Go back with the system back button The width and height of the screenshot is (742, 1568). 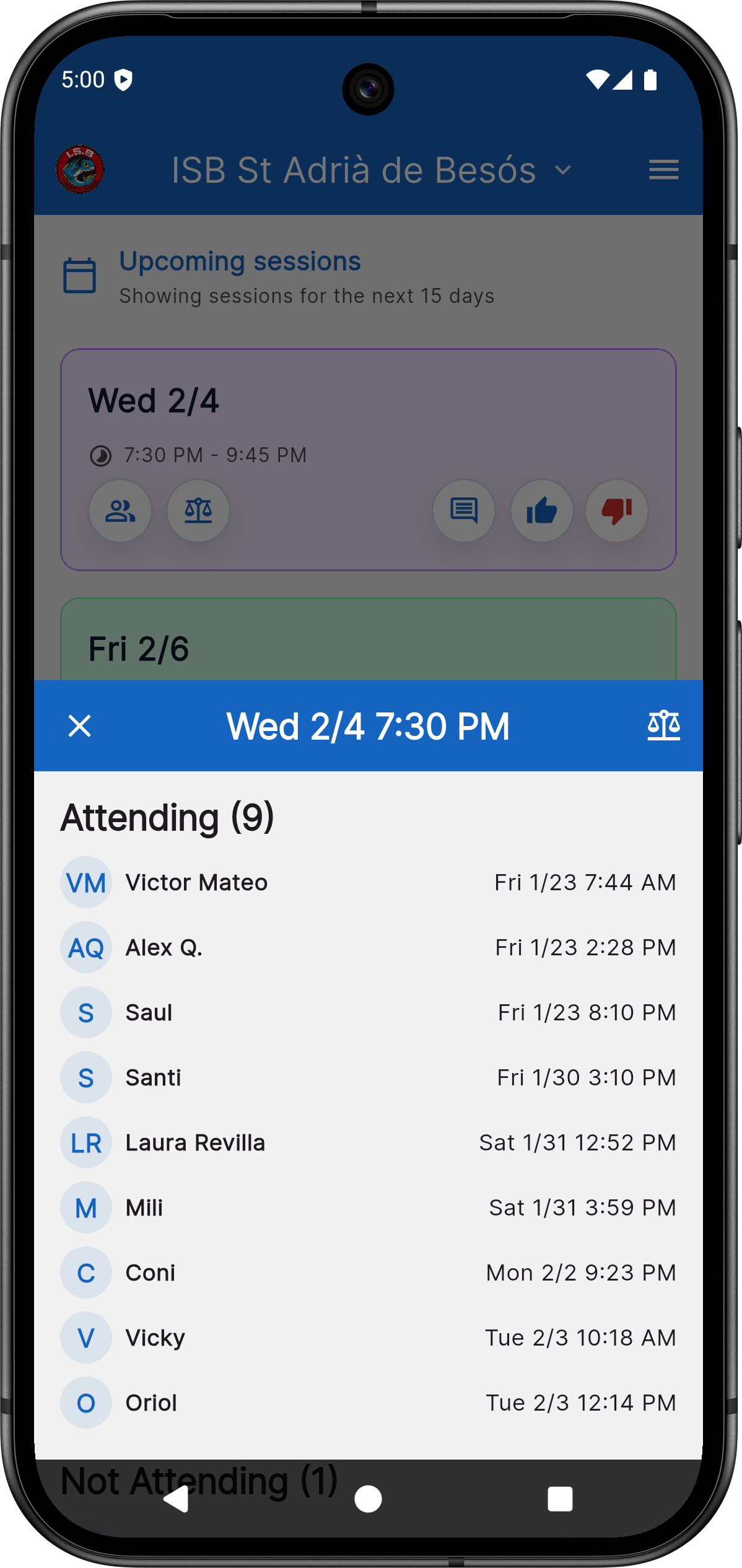pos(177,1499)
